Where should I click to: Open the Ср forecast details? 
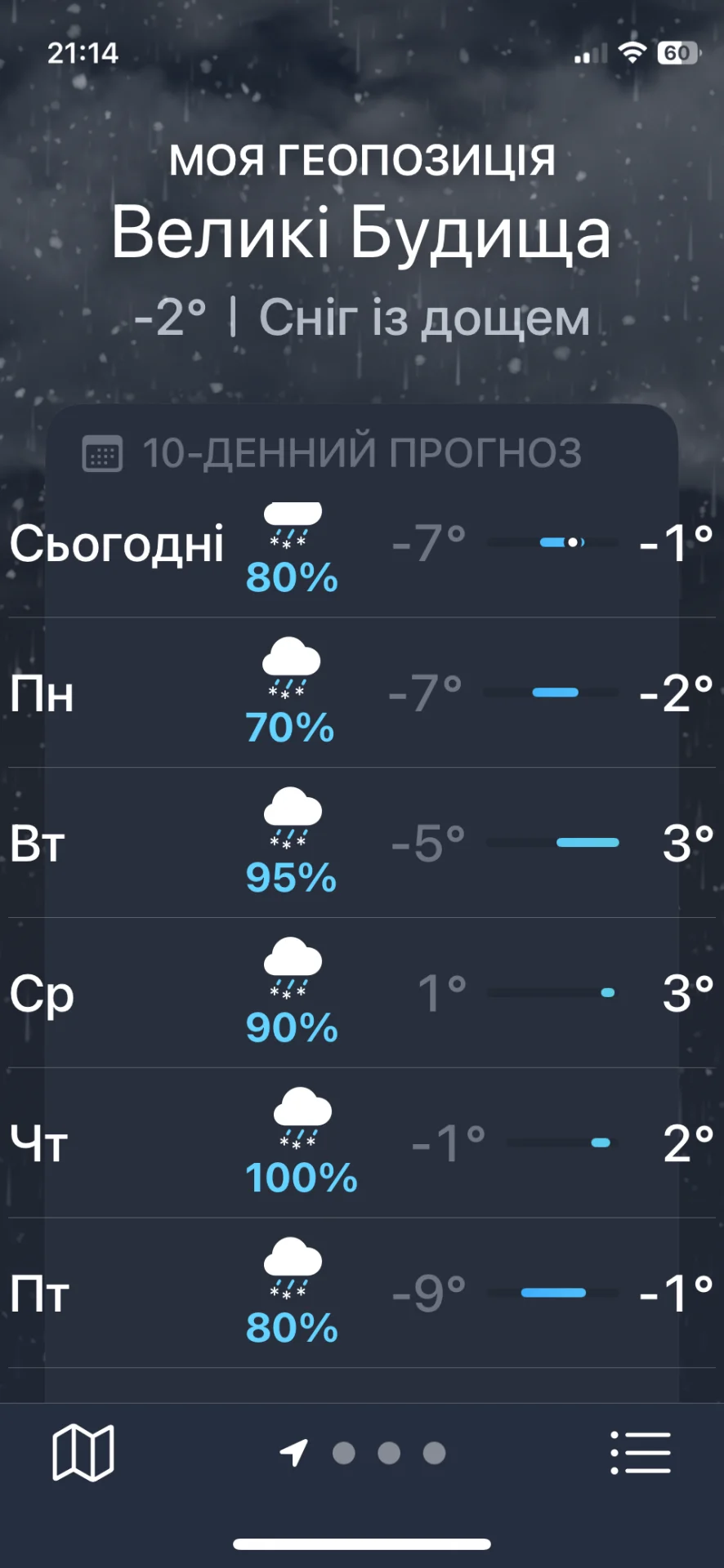(362, 994)
